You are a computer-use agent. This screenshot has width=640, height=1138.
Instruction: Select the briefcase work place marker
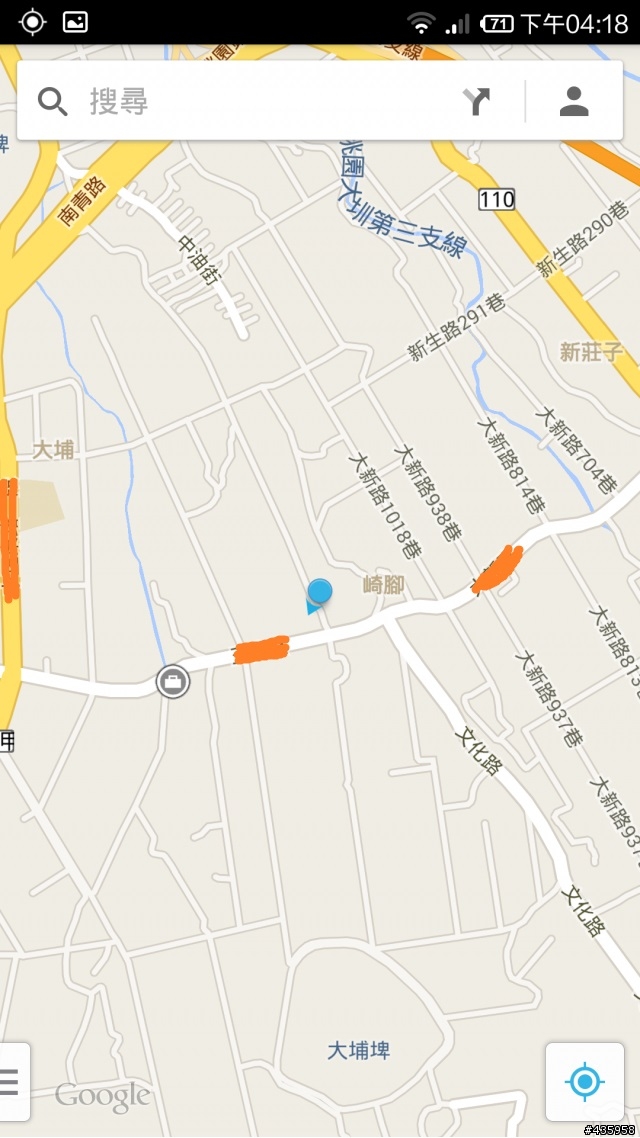click(173, 682)
